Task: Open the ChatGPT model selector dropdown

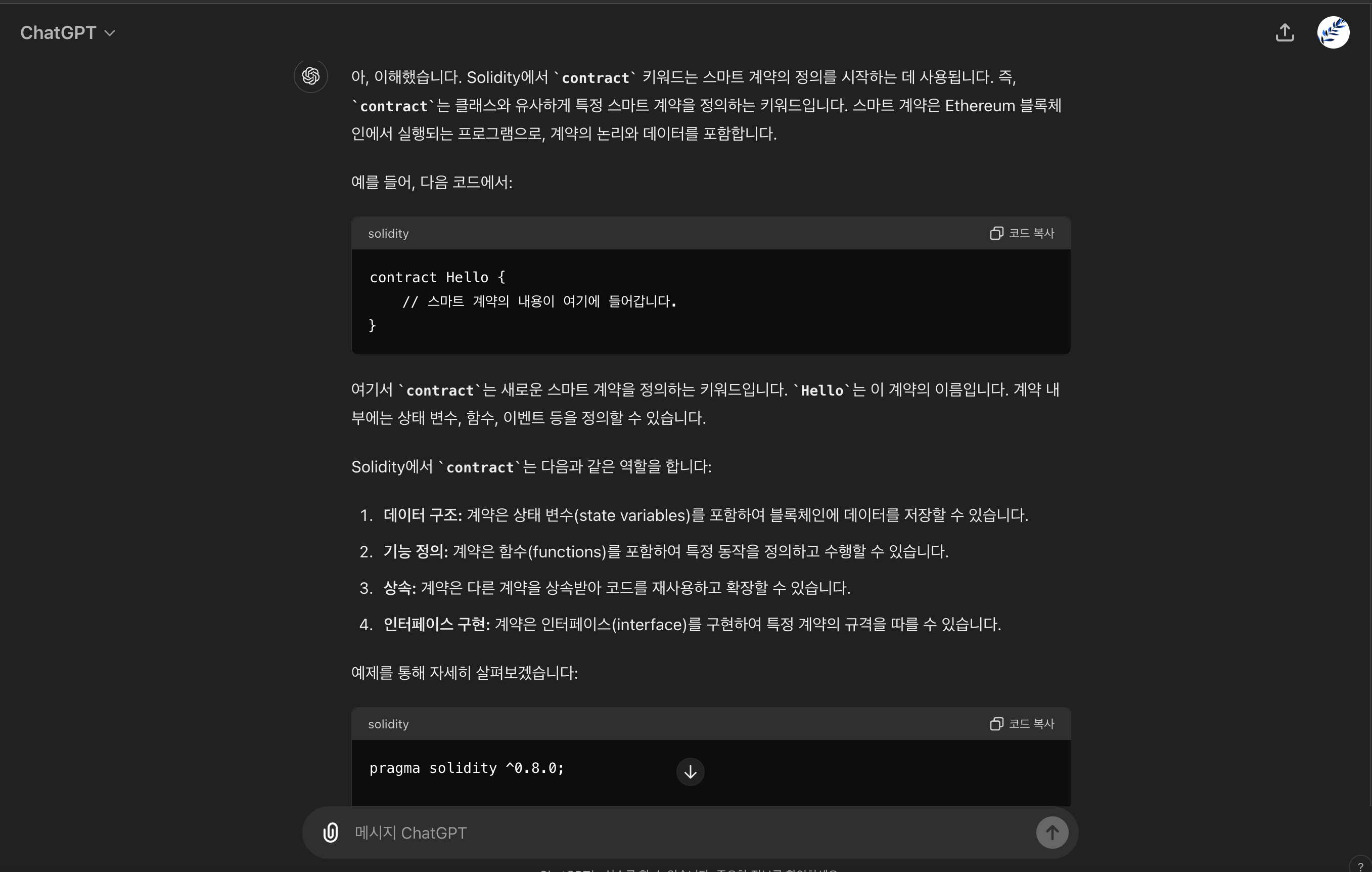Action: coord(68,33)
